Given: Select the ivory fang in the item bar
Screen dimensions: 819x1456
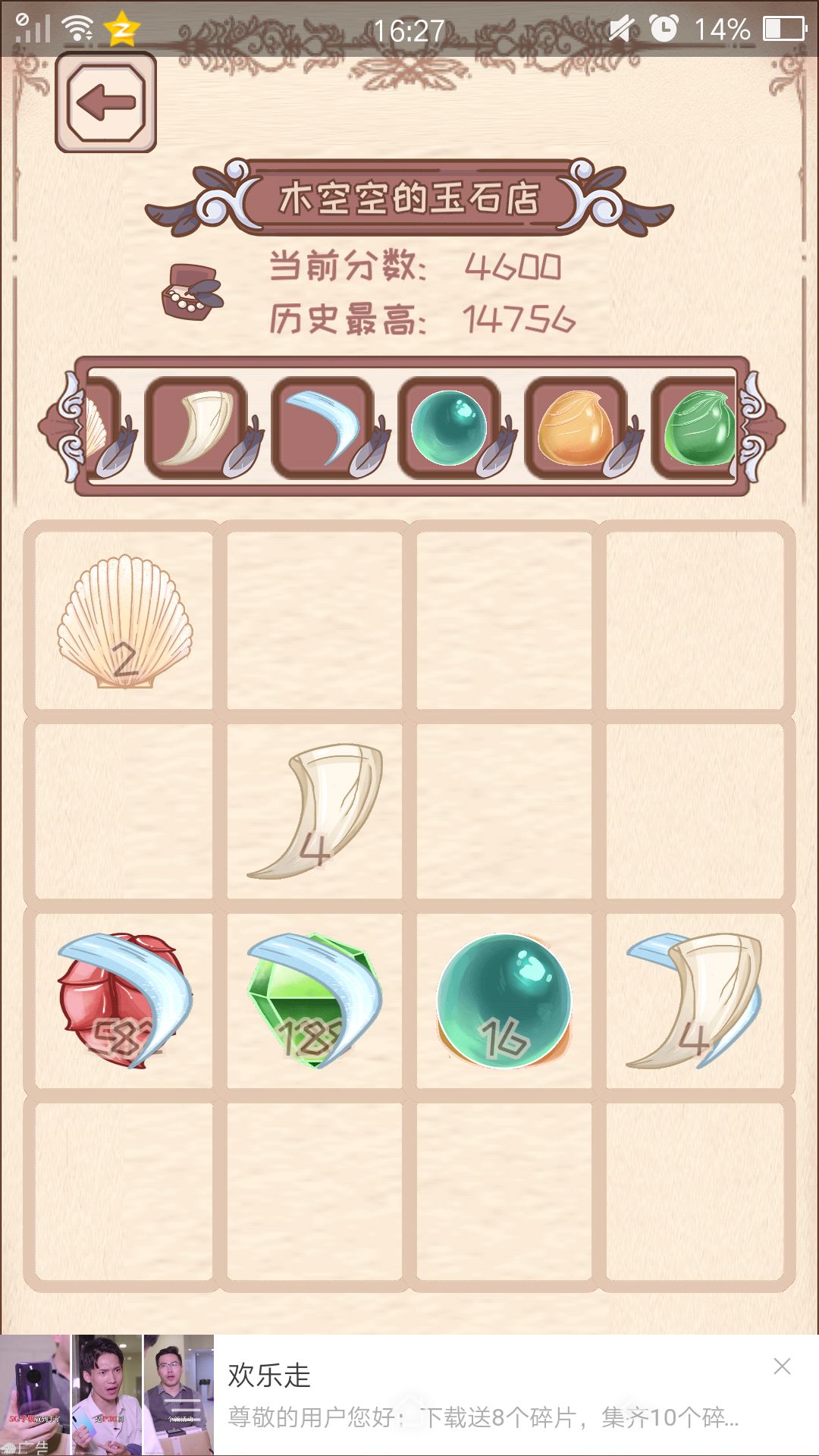Looking at the screenshot, I should [196, 426].
